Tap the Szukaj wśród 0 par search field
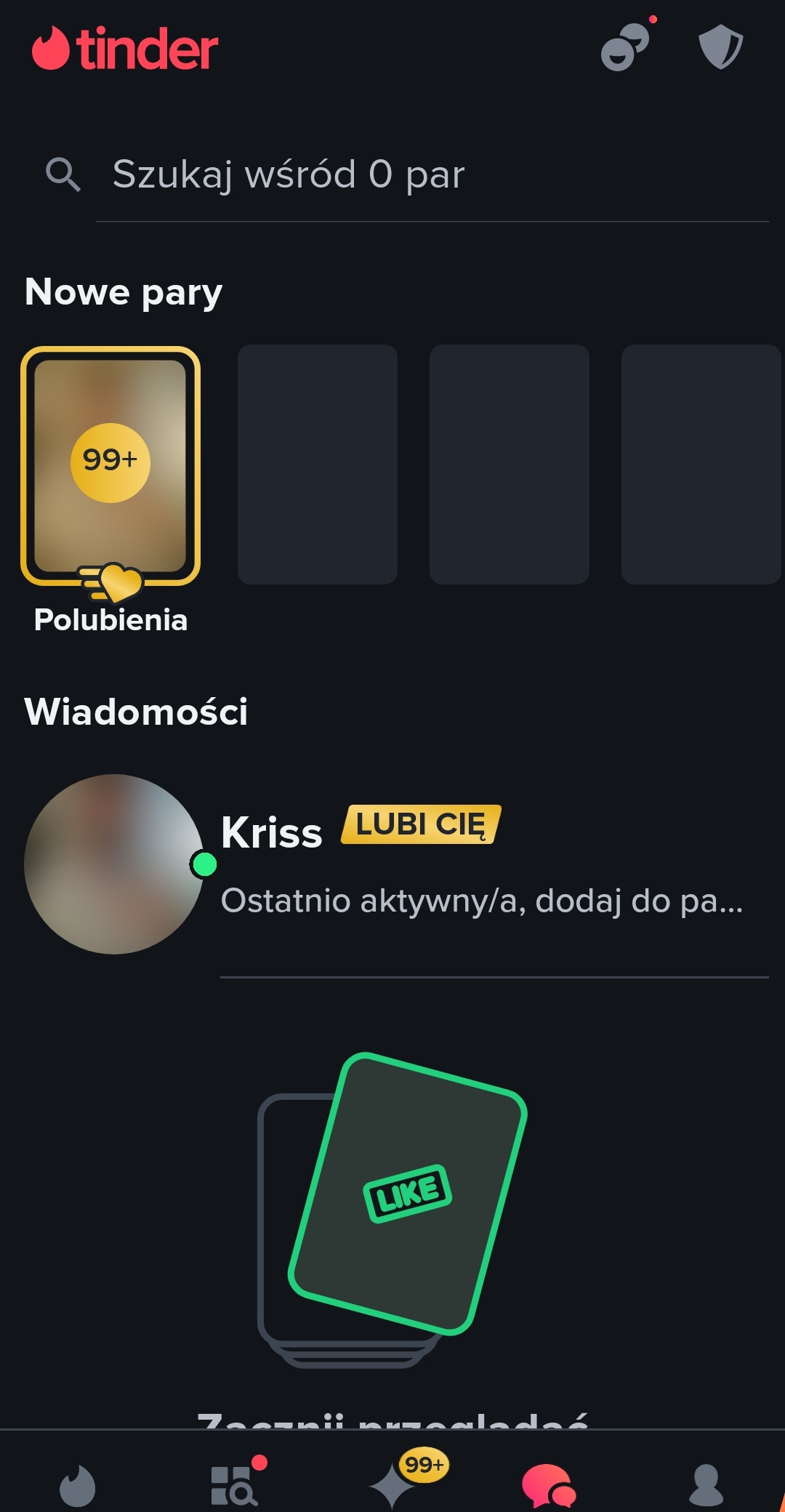 coord(432,175)
